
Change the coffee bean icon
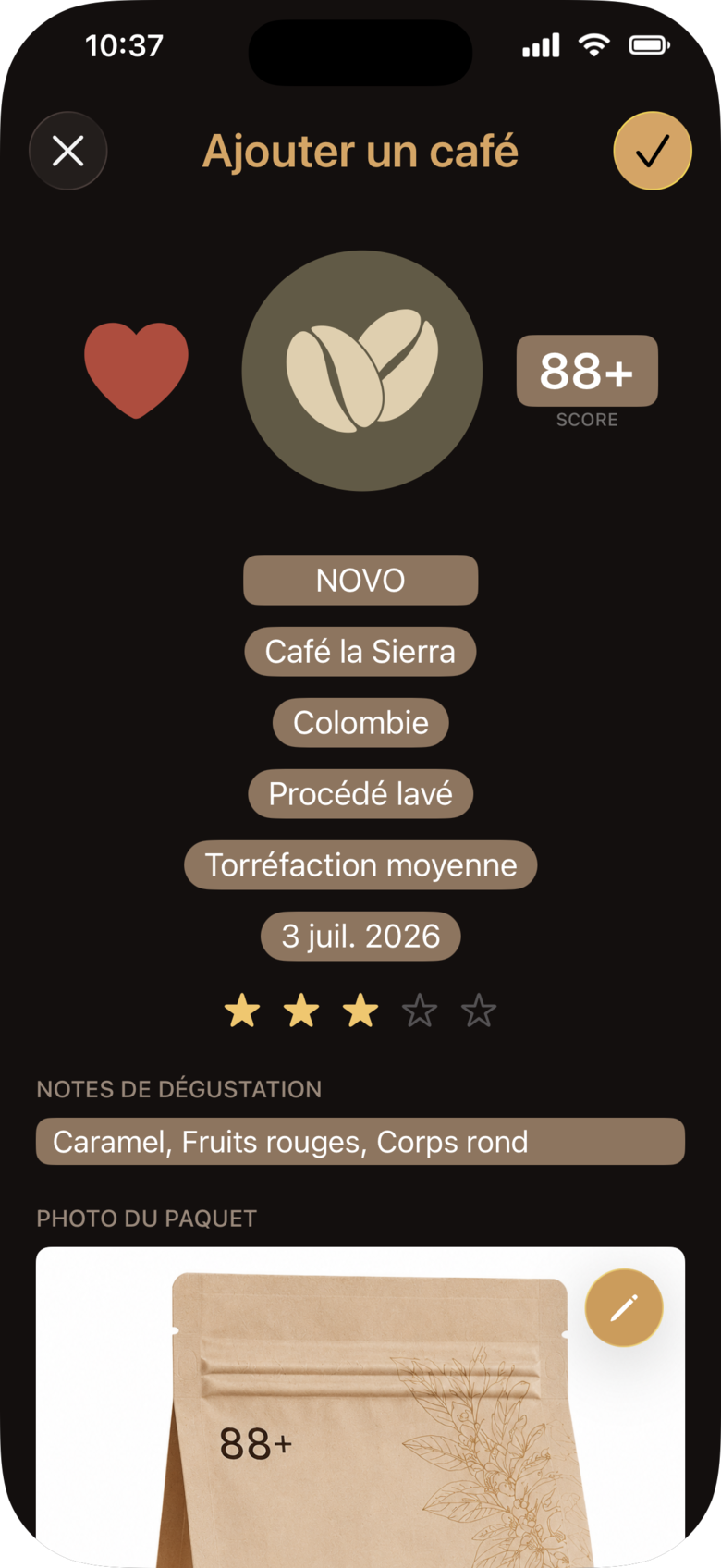[x=362, y=371]
